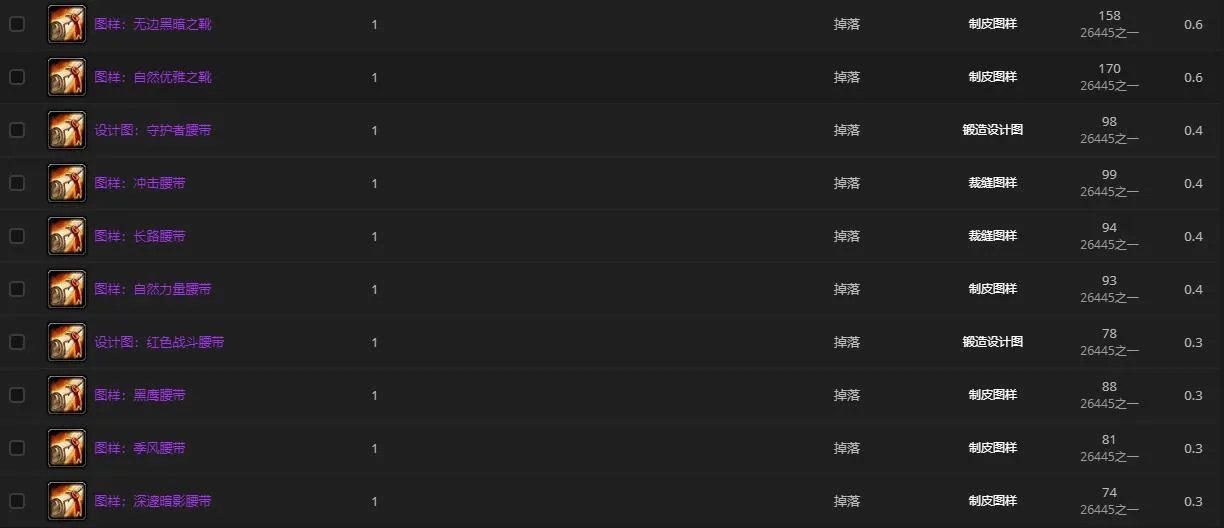Select the 图样：长路腰带 row checkbox
This screenshot has height=528, width=1224.
[17, 236]
